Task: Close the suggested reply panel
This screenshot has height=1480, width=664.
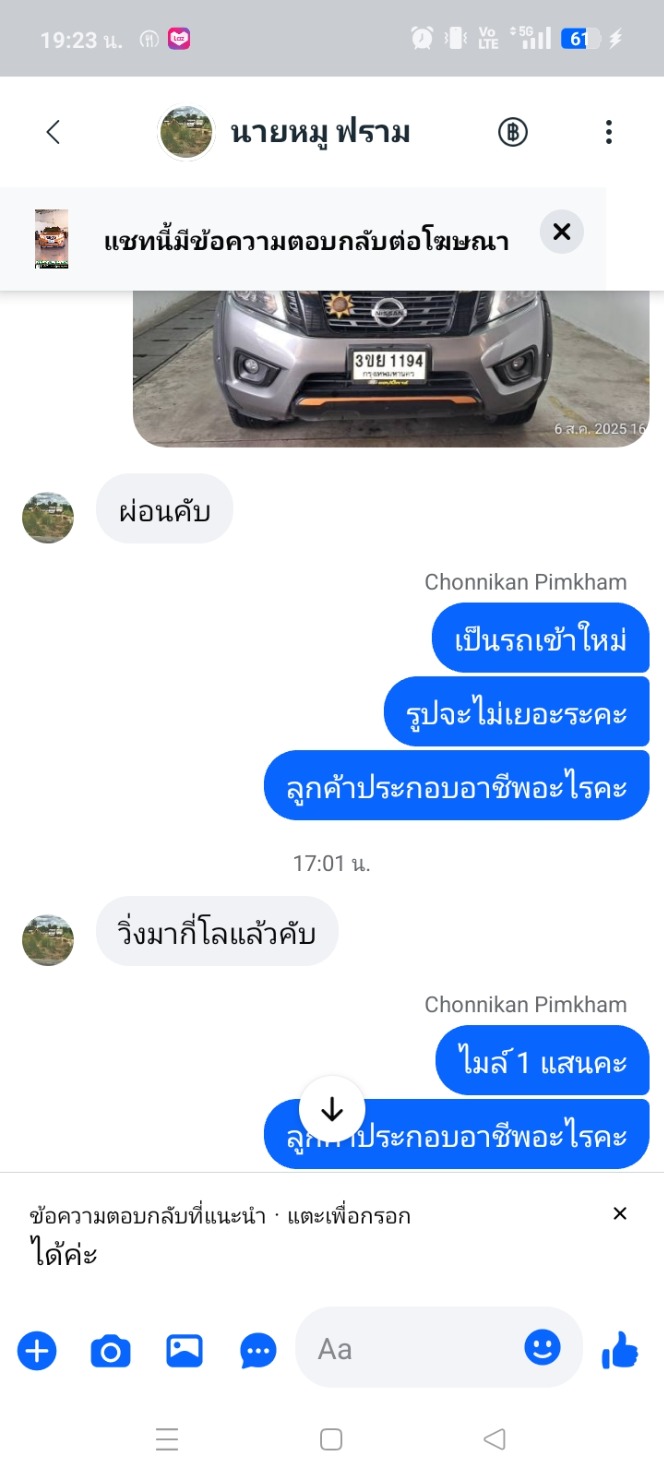Action: (620, 1213)
